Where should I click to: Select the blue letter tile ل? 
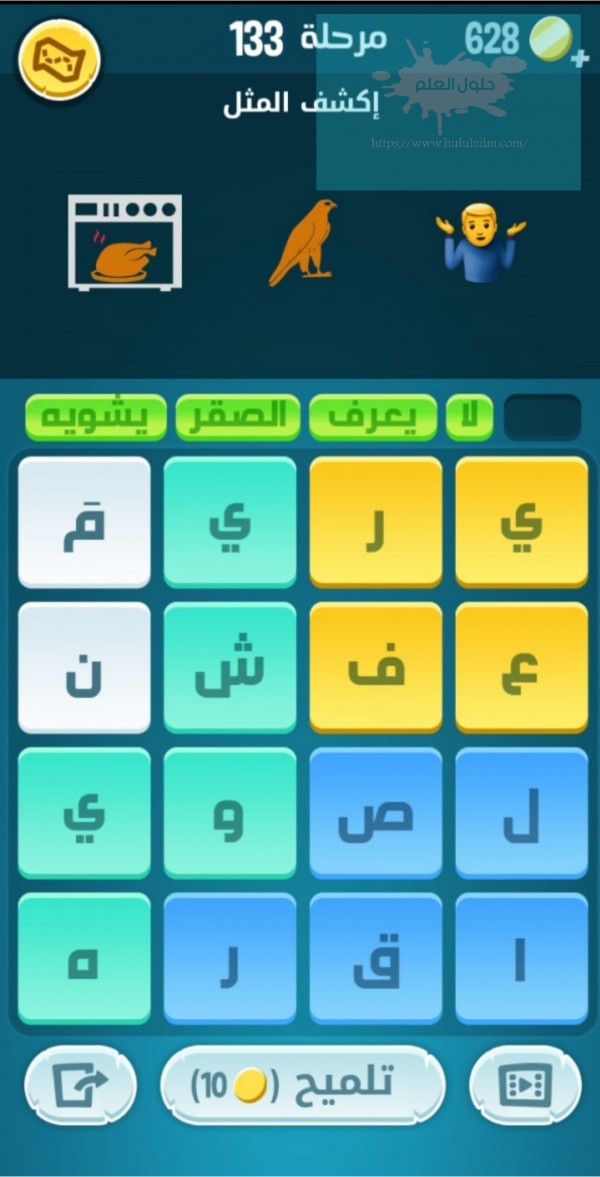point(521,813)
